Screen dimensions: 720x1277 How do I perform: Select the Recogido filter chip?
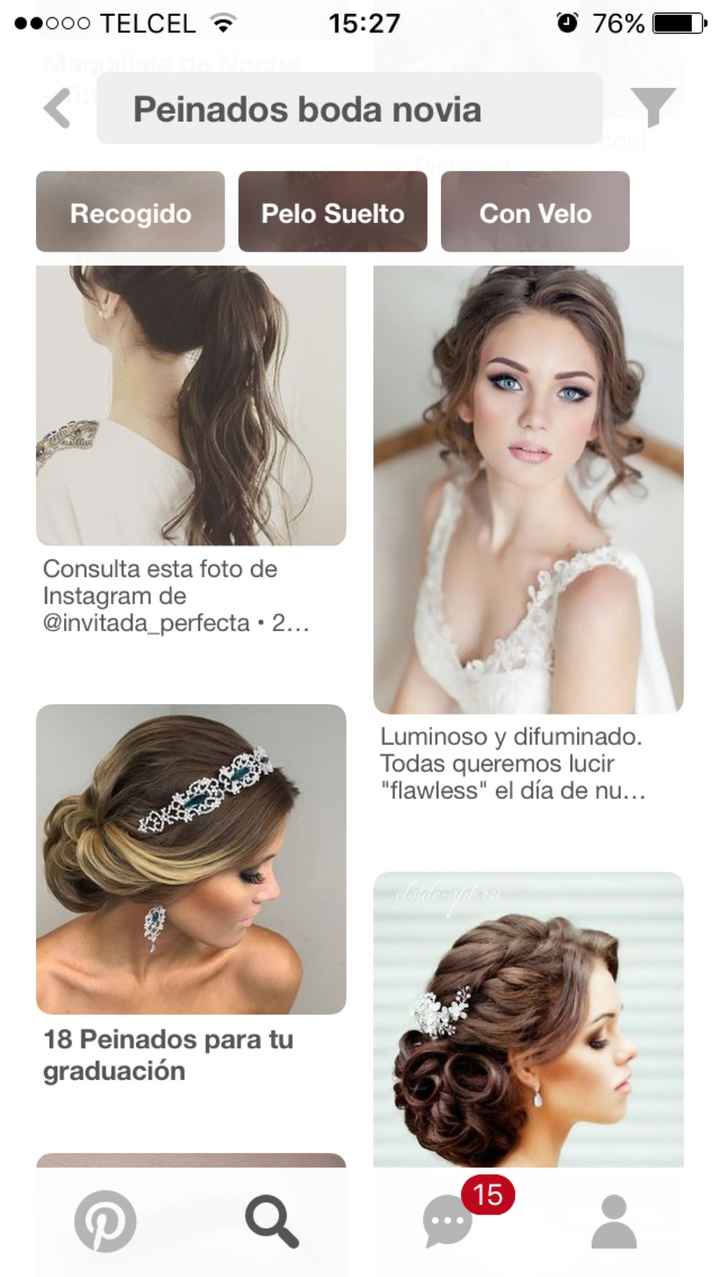click(130, 212)
